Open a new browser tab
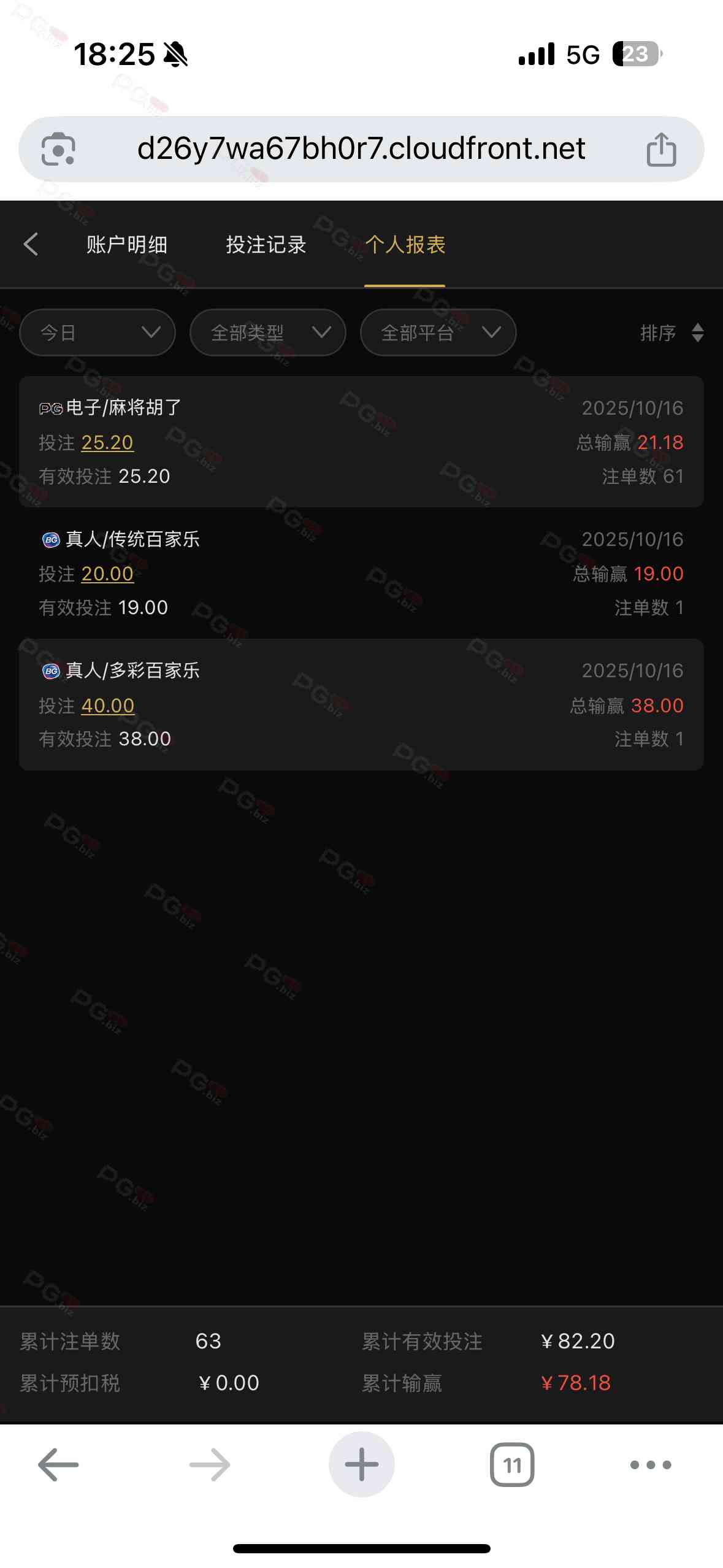 pos(361,1464)
